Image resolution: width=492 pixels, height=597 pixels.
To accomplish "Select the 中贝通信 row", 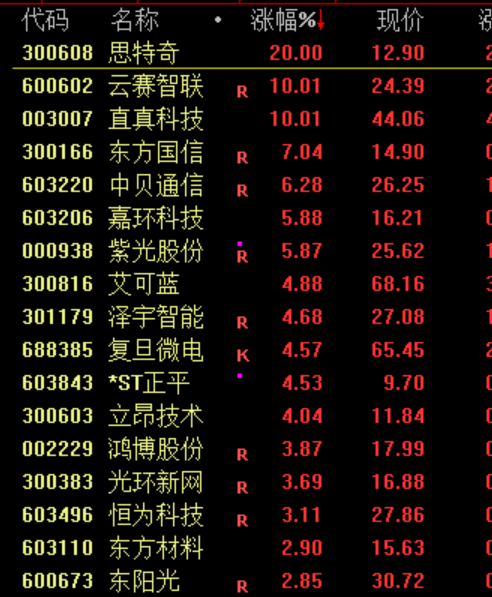I will (252, 185).
